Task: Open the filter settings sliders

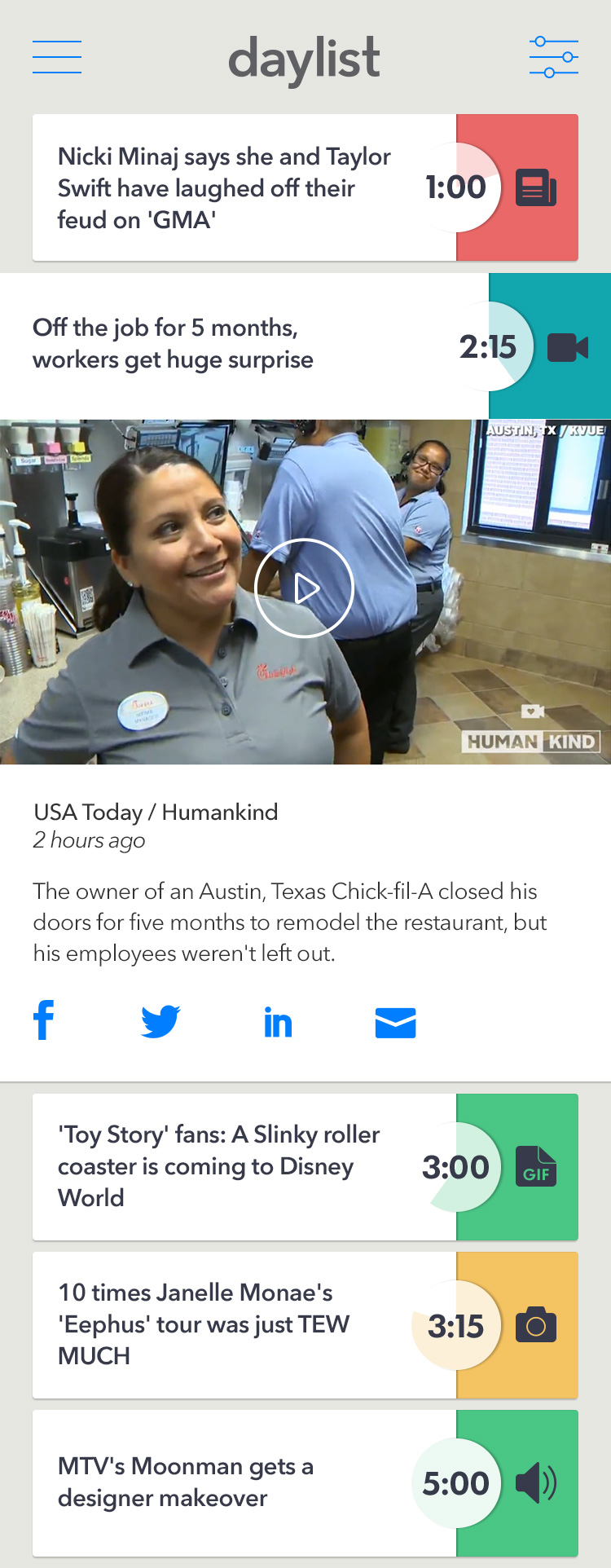Action: coord(553,57)
